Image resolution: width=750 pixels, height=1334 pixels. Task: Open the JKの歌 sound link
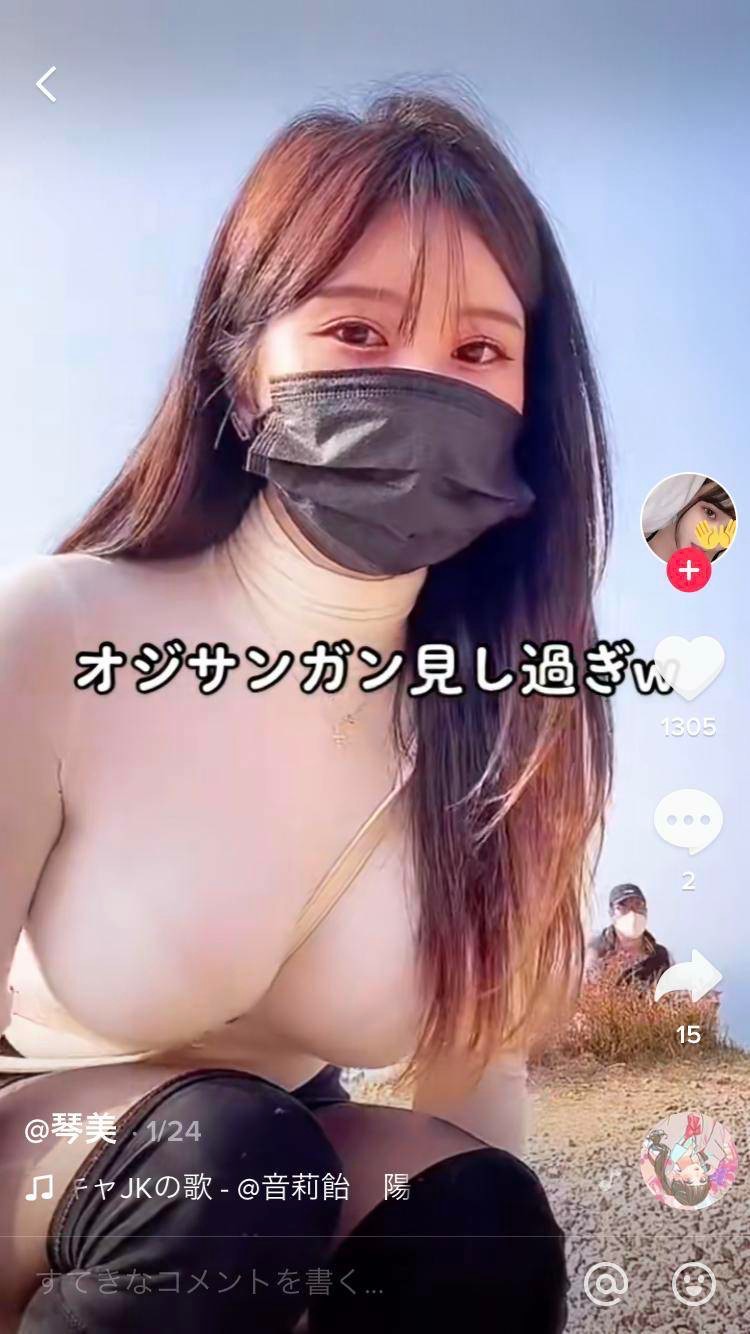click(x=242, y=1189)
